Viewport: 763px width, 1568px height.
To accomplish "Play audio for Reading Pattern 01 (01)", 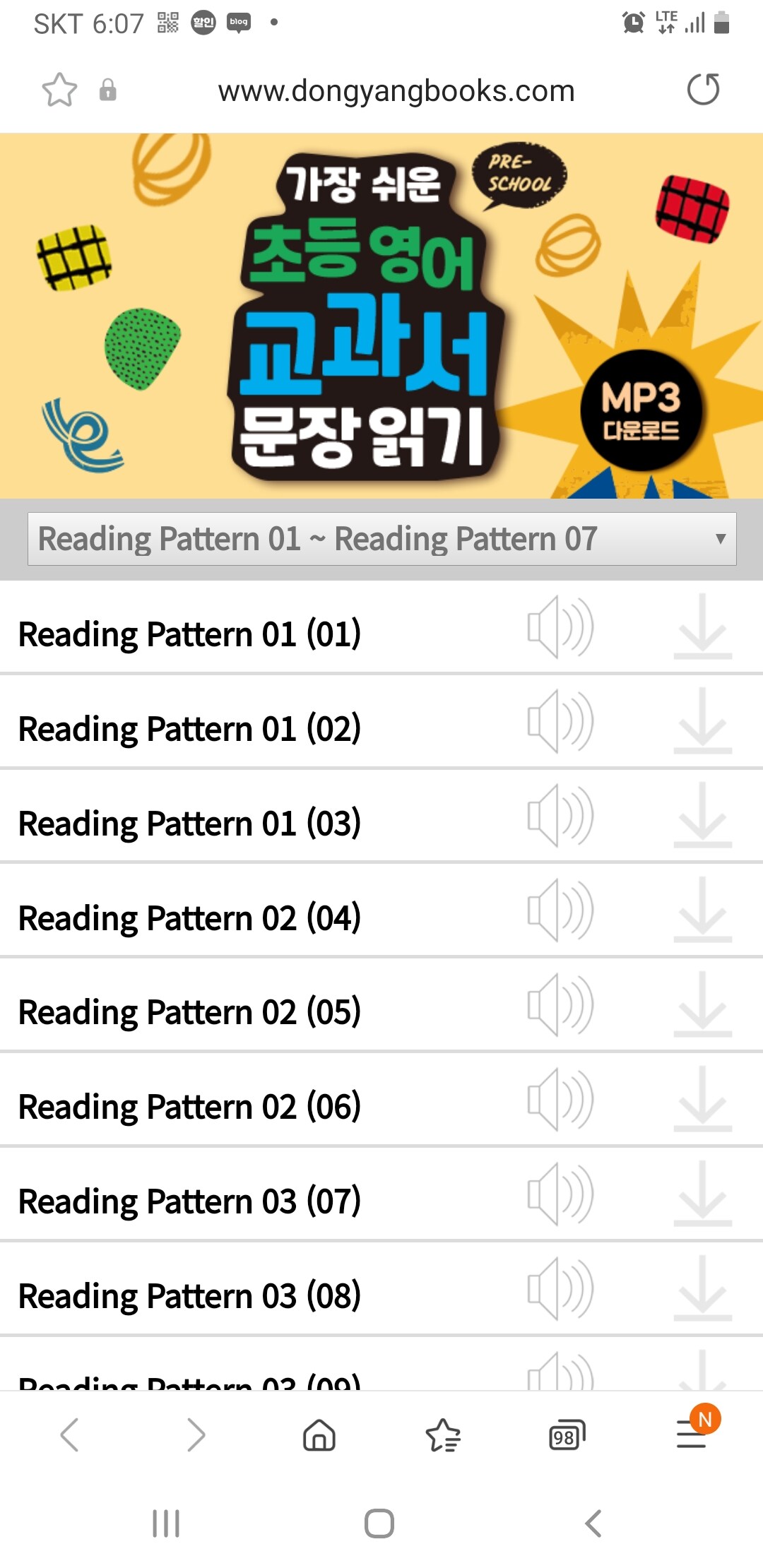I will 560,627.
